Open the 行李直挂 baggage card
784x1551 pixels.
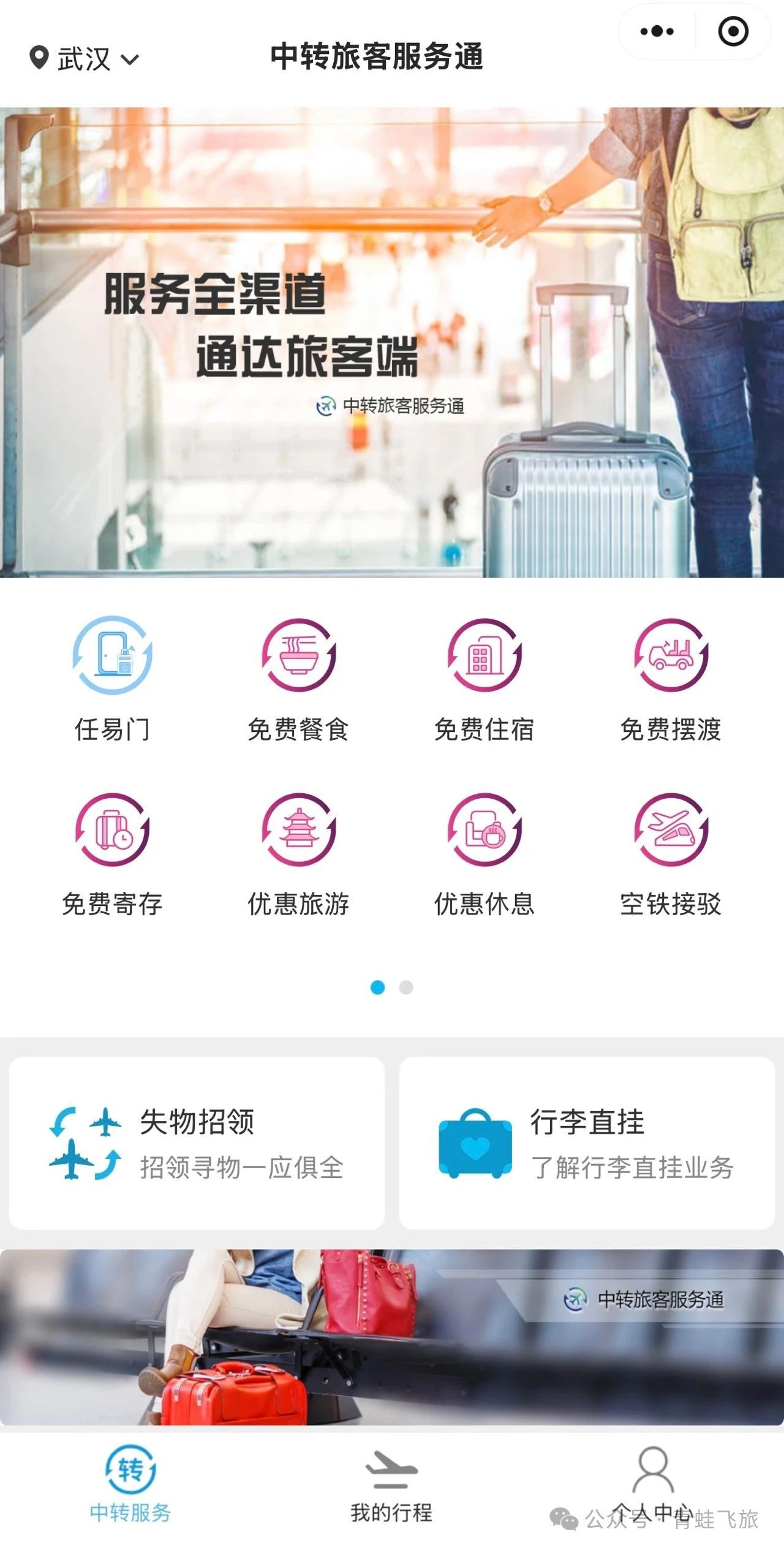(587, 1143)
